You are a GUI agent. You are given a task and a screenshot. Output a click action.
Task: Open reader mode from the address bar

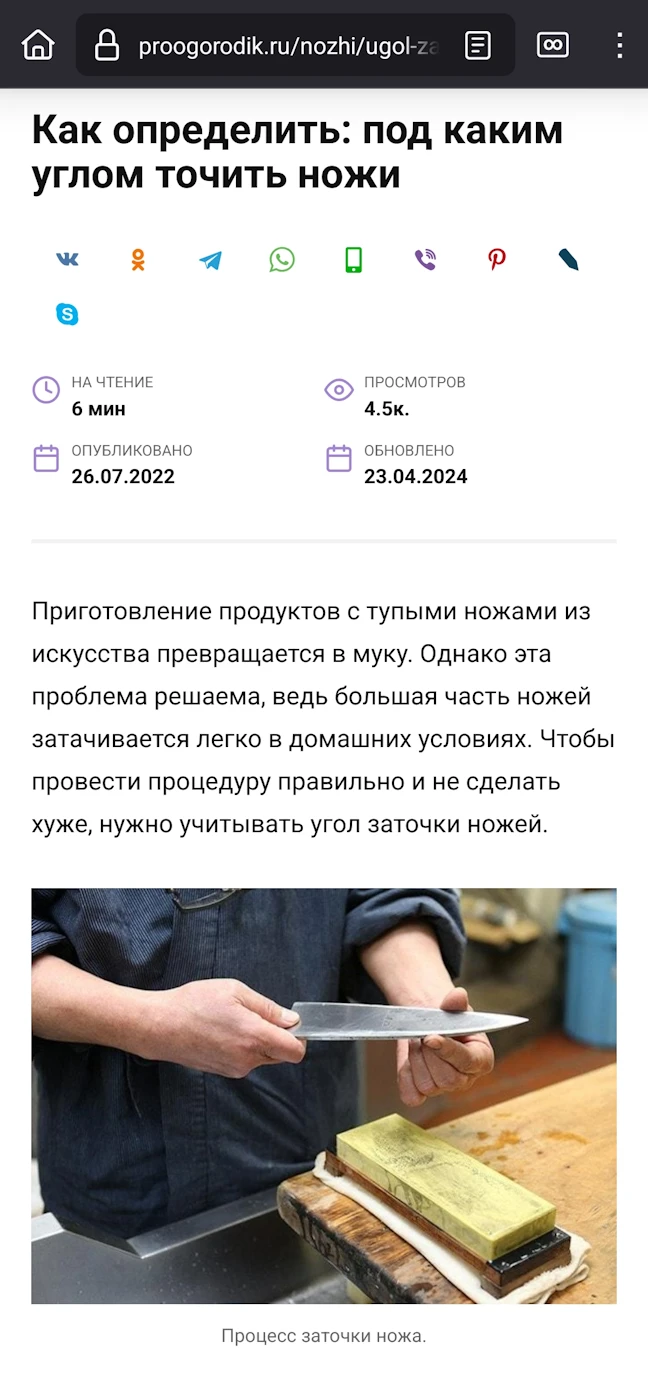point(478,45)
